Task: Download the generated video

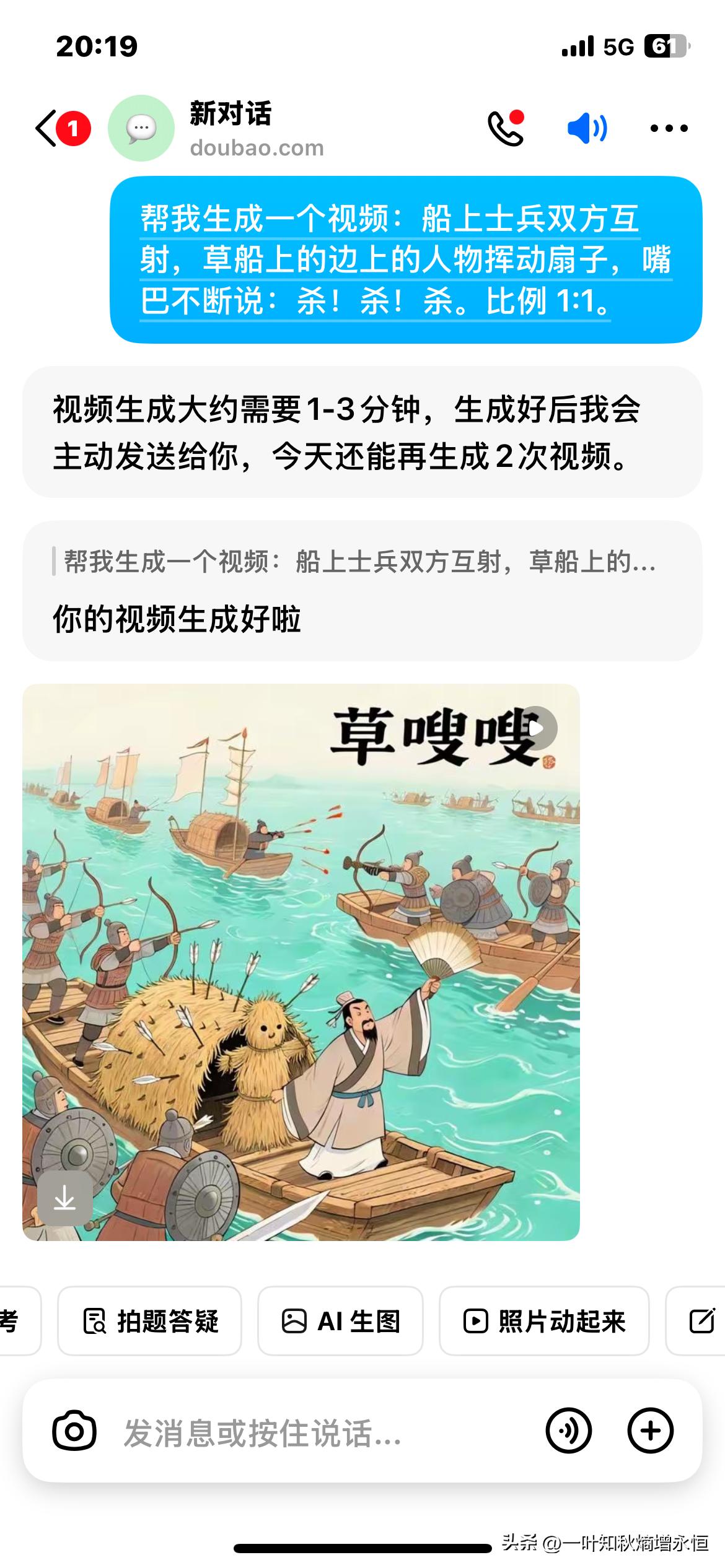Action: (65, 1198)
